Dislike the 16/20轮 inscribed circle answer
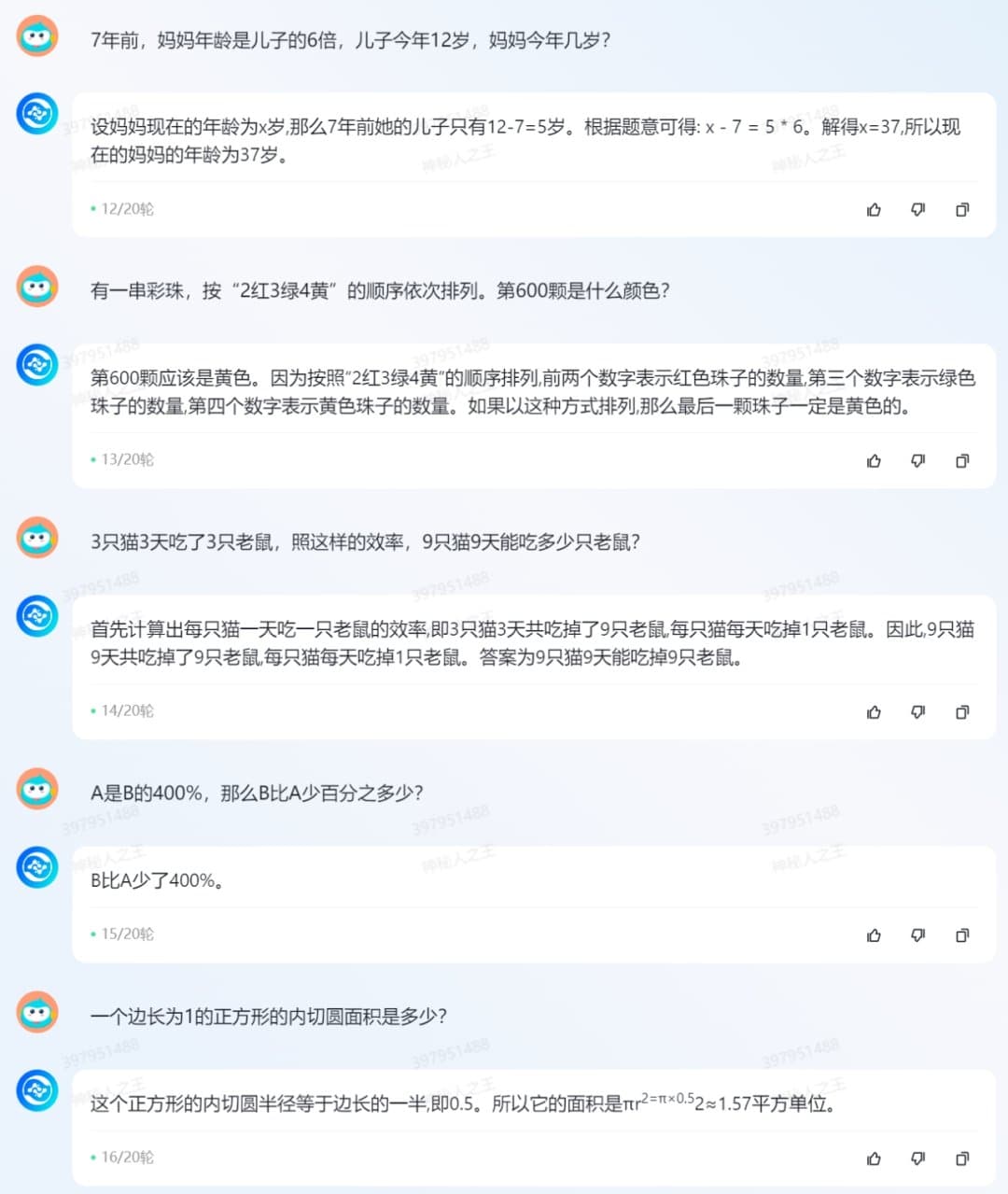The image size is (1008, 1194). [917, 1159]
